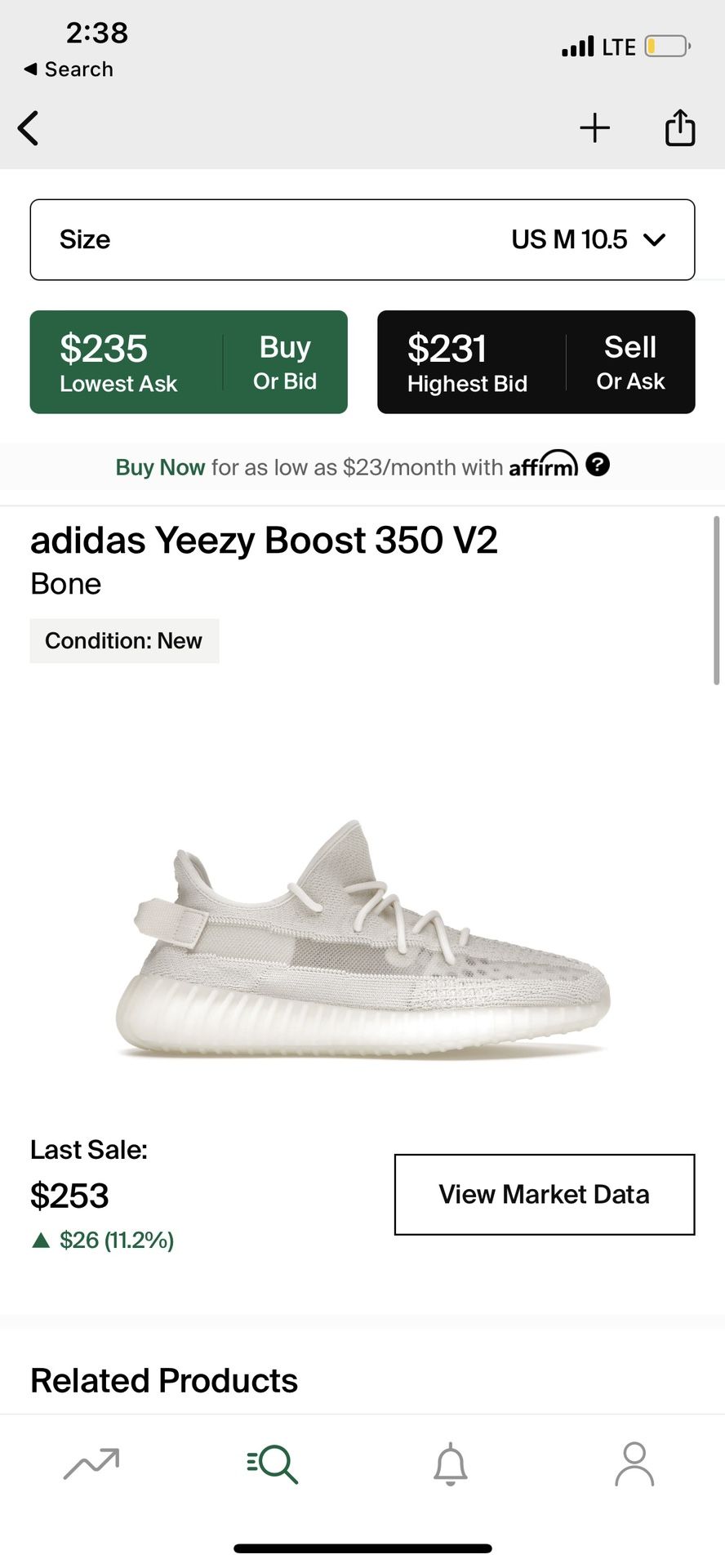Switch to the search tab
The width and height of the screenshot is (725, 1568).
(273, 1463)
